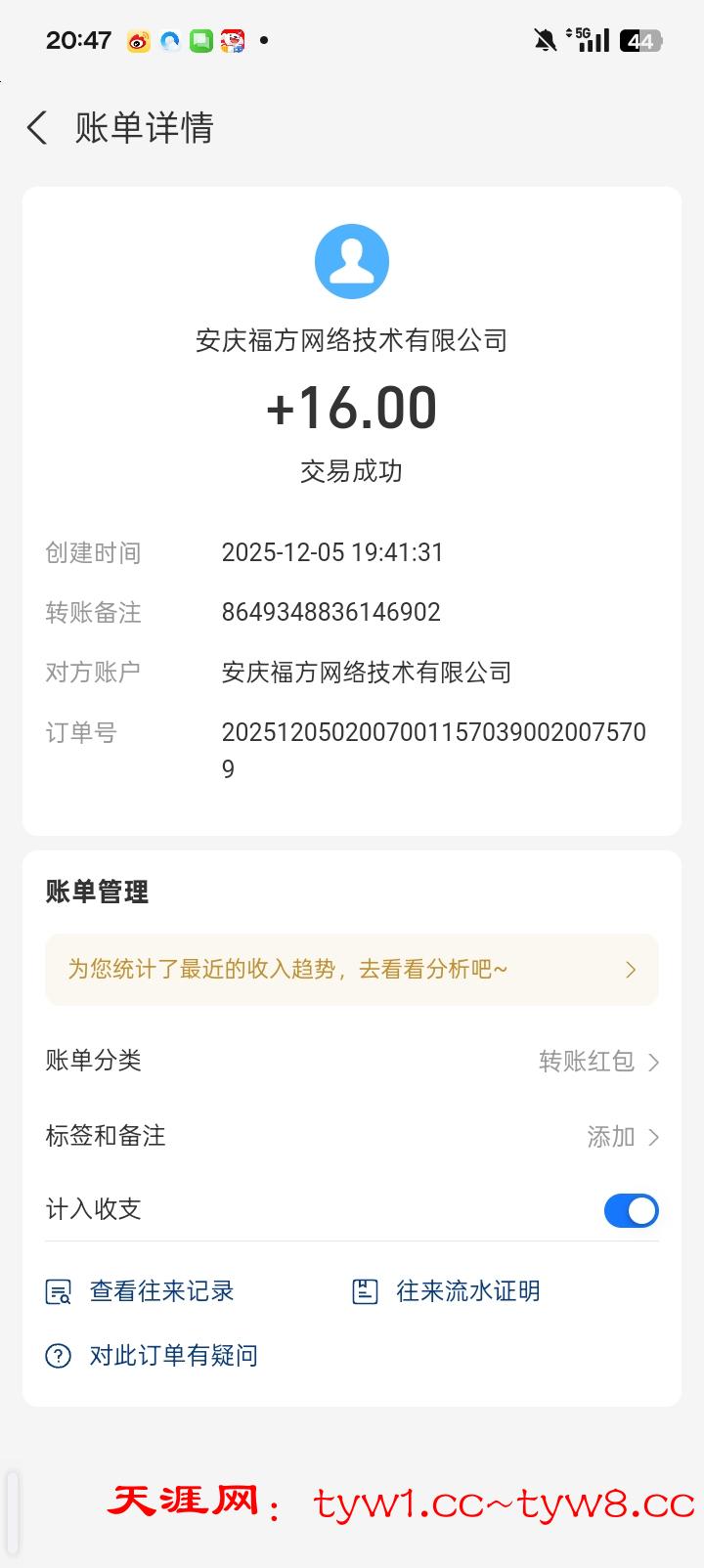
Task: Open the income trend analysis banner
Action: point(352,970)
